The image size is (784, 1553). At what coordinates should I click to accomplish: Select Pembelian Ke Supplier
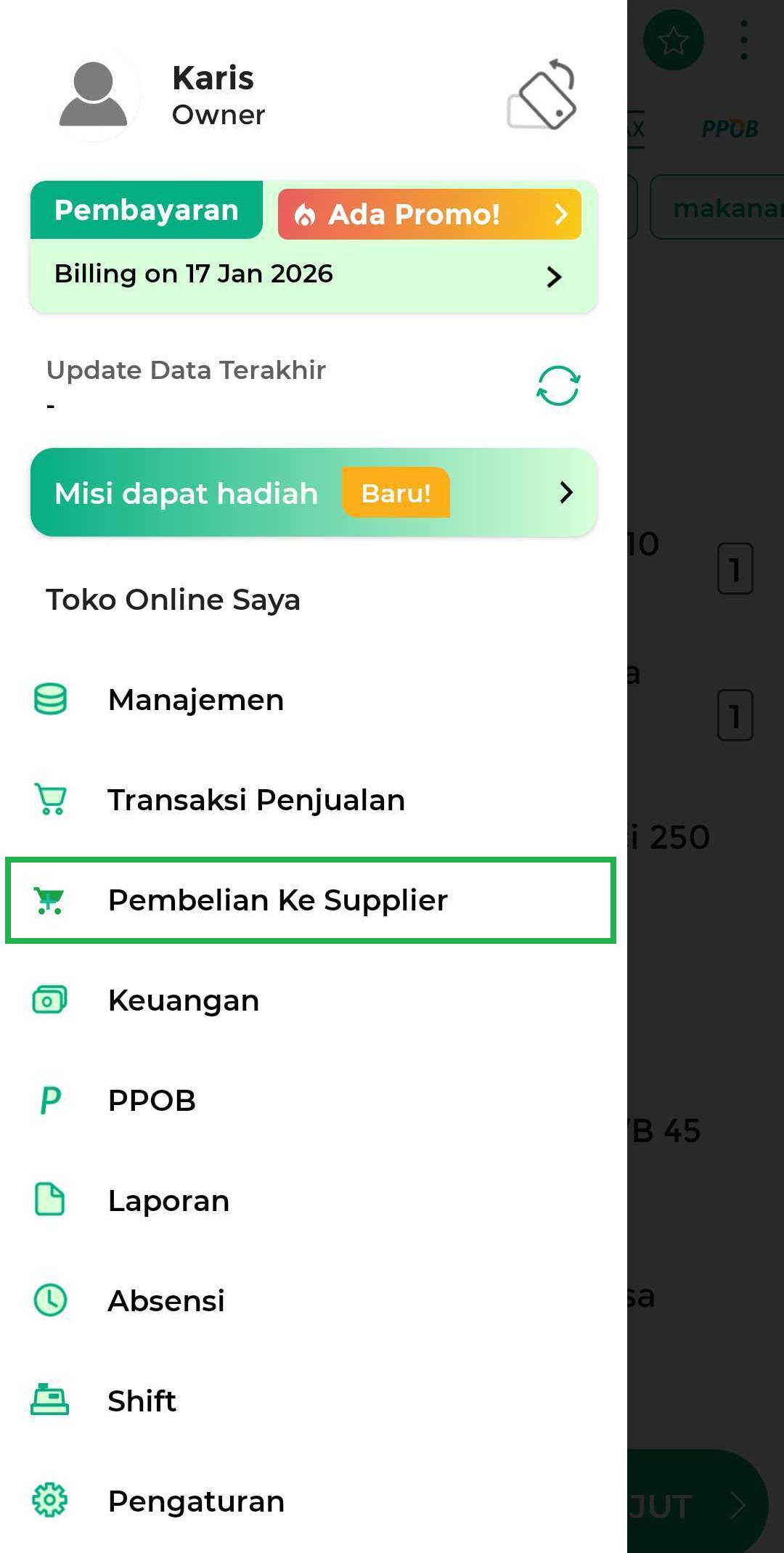277,900
